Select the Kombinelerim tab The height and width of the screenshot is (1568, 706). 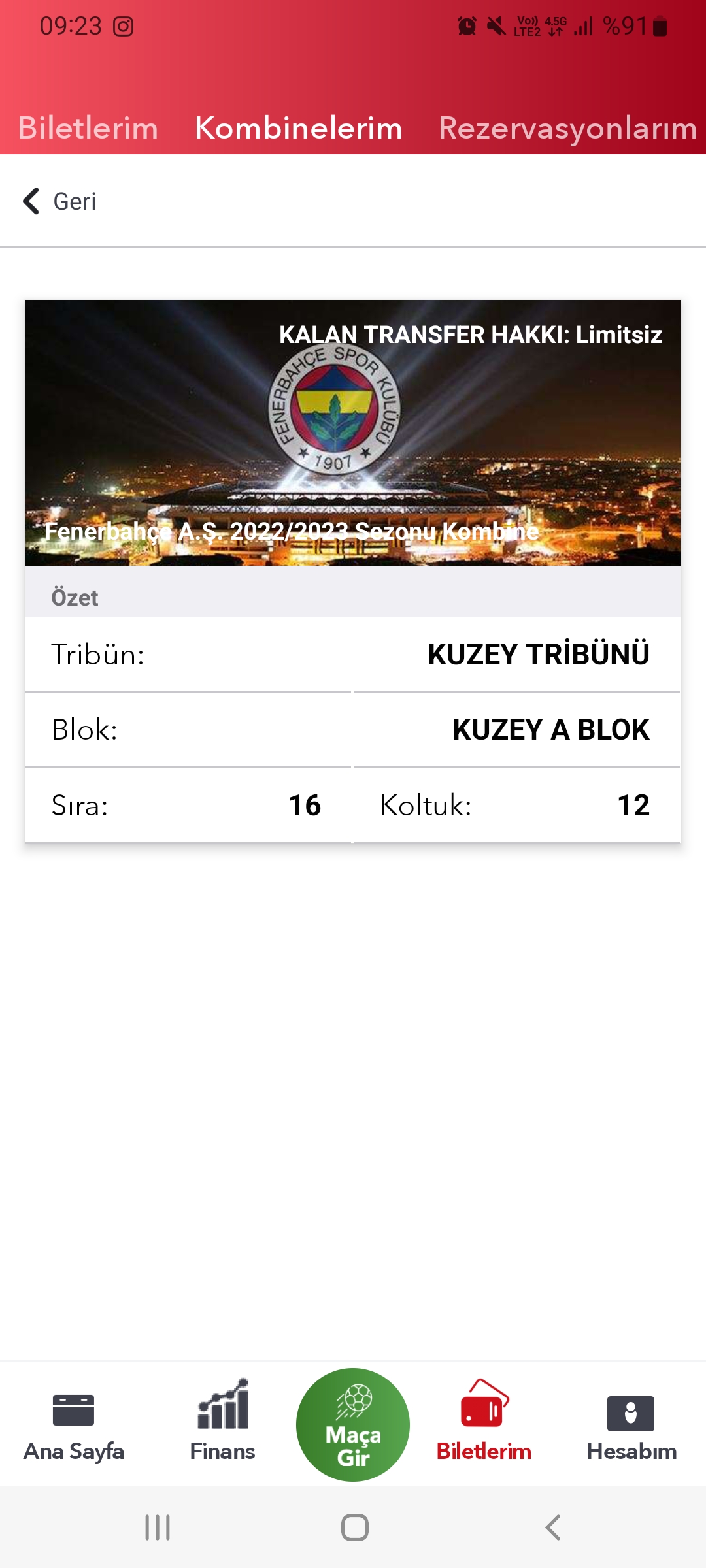tap(299, 128)
